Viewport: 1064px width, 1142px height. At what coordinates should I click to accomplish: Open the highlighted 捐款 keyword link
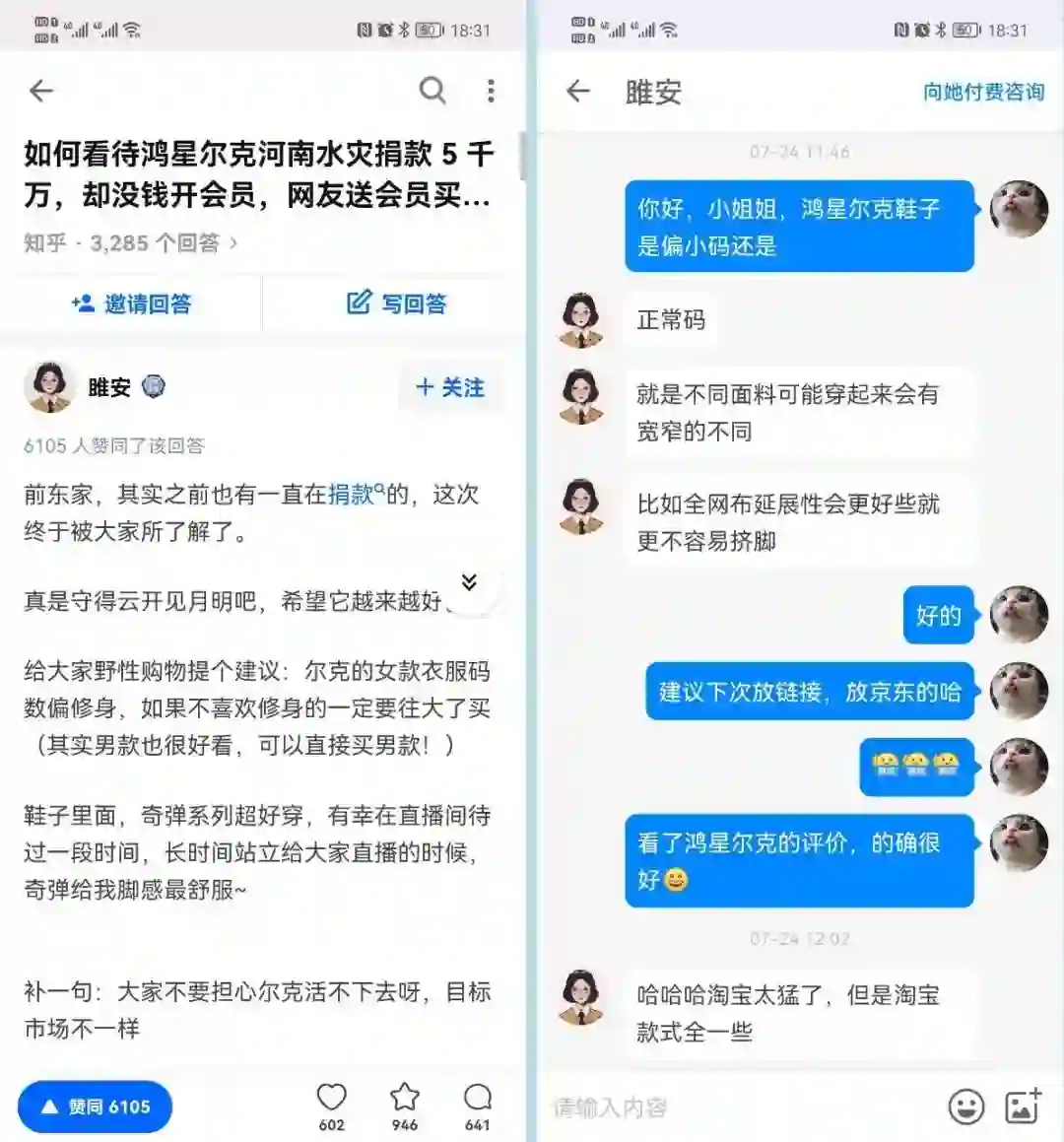click(354, 494)
